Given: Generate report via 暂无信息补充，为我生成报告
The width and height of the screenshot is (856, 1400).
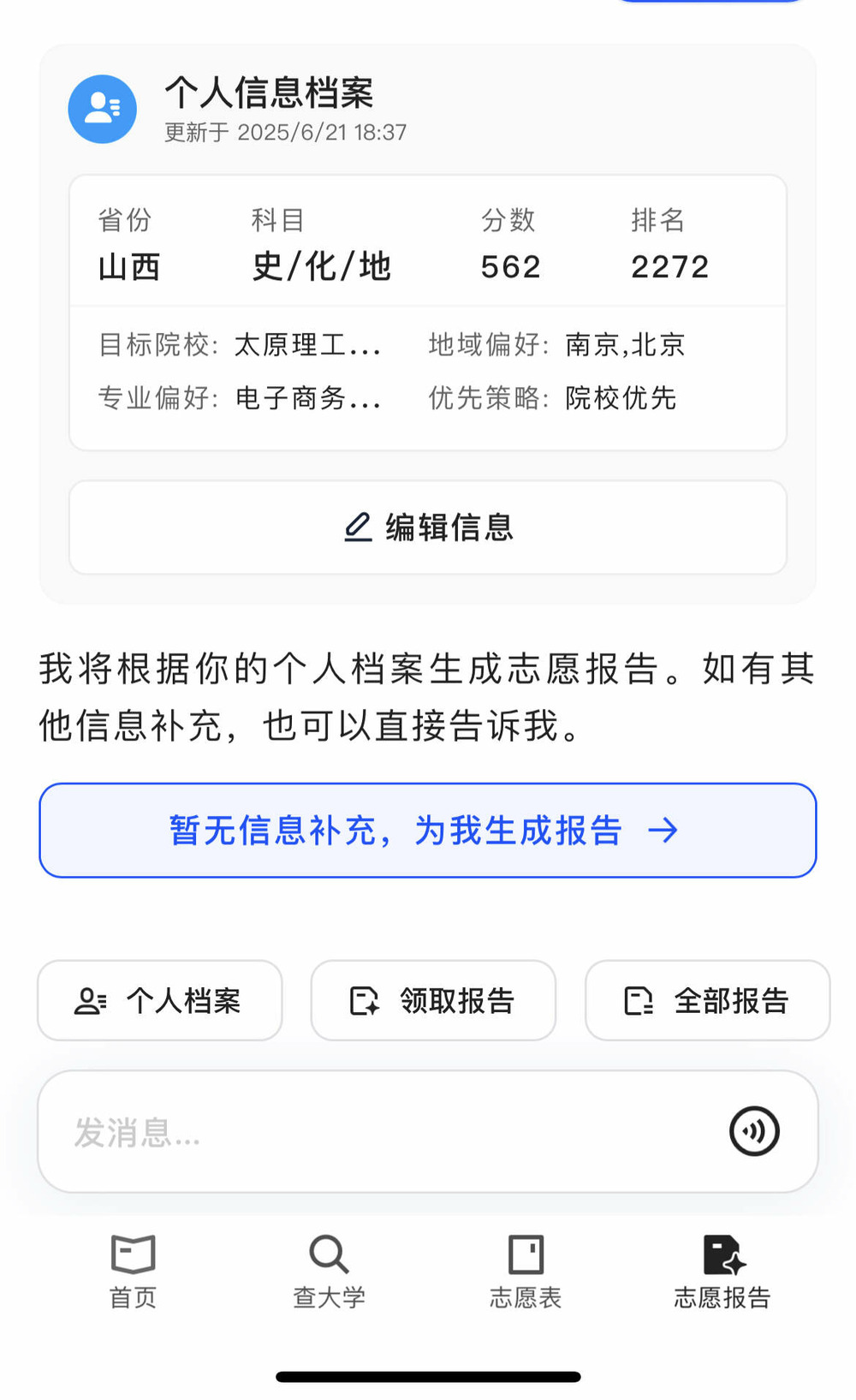Looking at the screenshot, I should [428, 830].
